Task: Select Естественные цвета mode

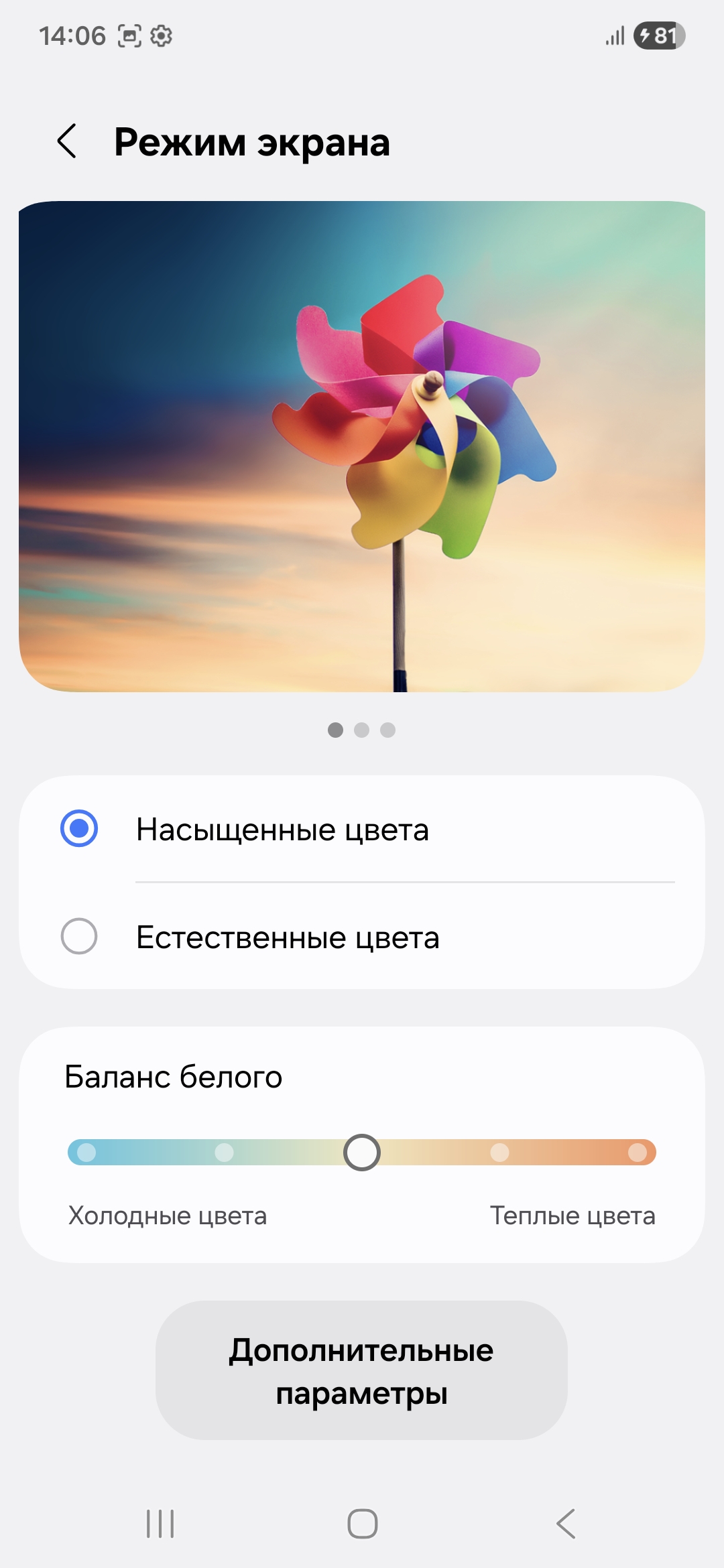Action: click(79, 936)
